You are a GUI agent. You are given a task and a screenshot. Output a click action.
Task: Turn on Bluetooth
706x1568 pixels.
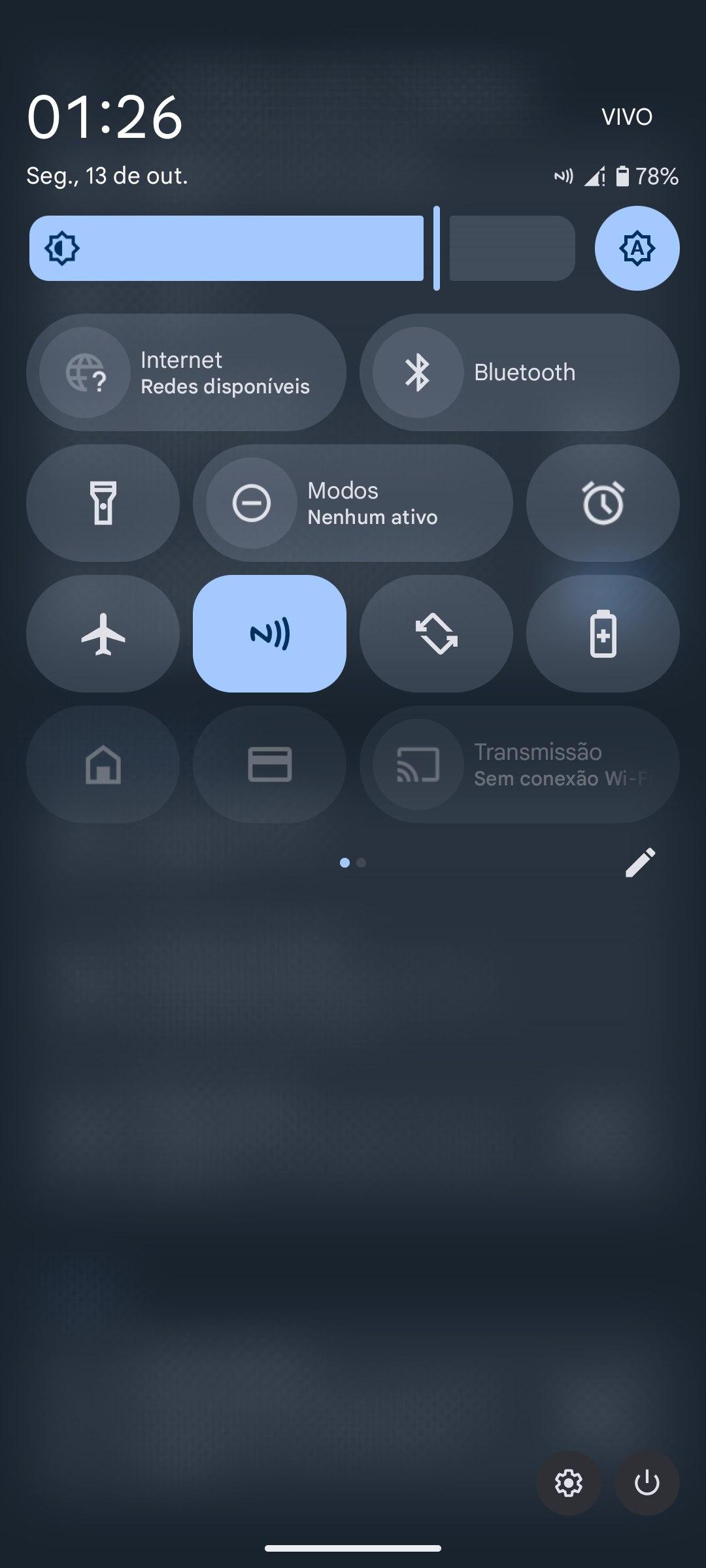click(520, 372)
